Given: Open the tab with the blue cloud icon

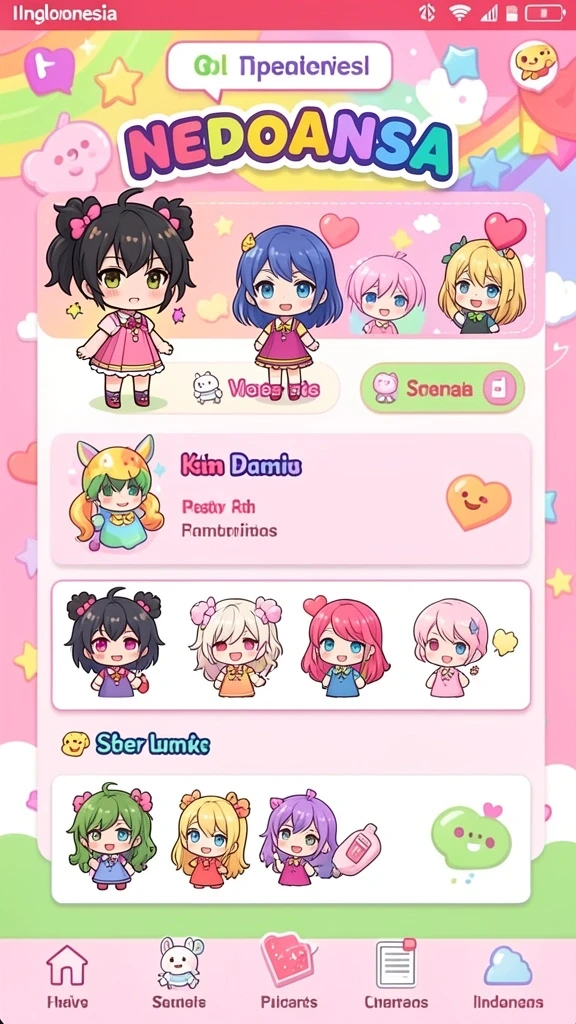Looking at the screenshot, I should (507, 976).
